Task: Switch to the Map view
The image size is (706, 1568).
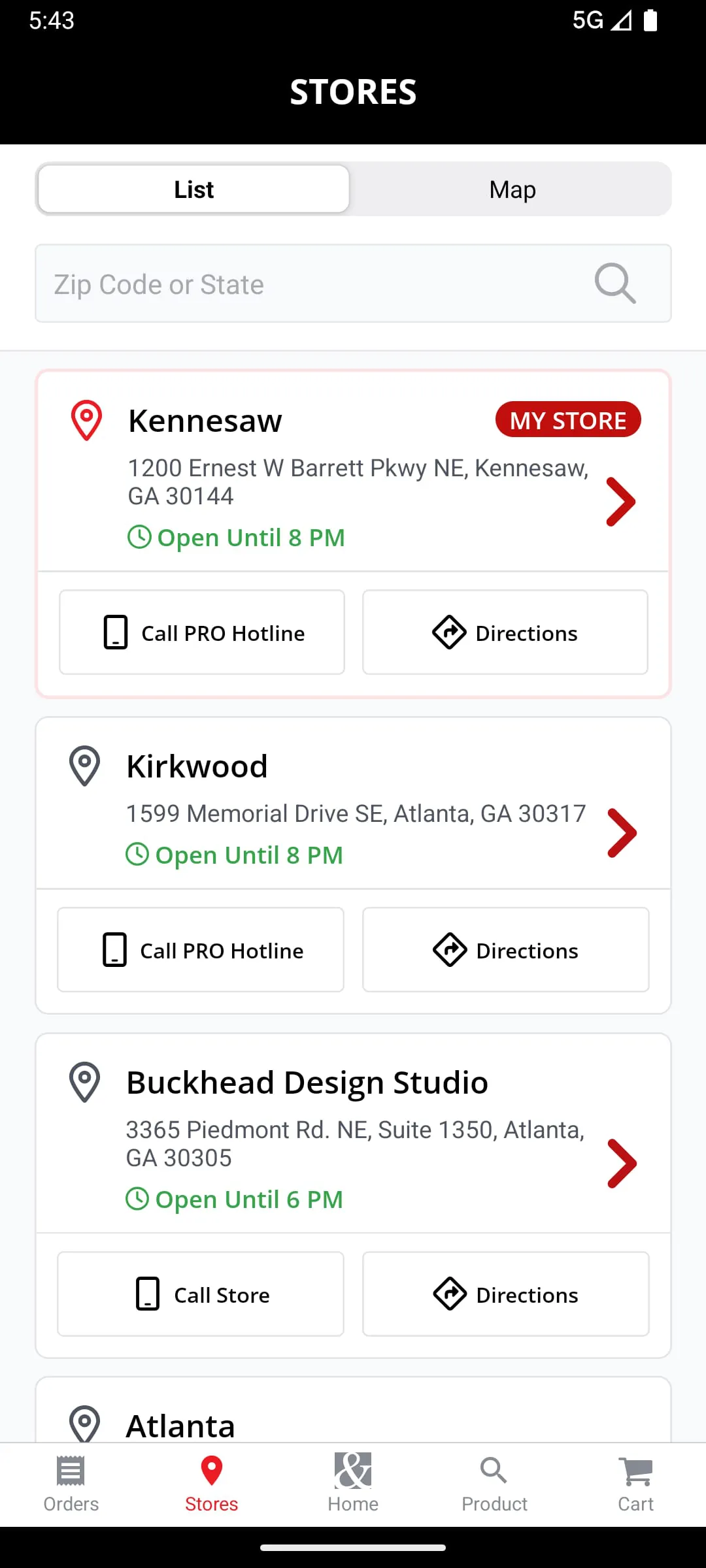Action: (x=512, y=189)
